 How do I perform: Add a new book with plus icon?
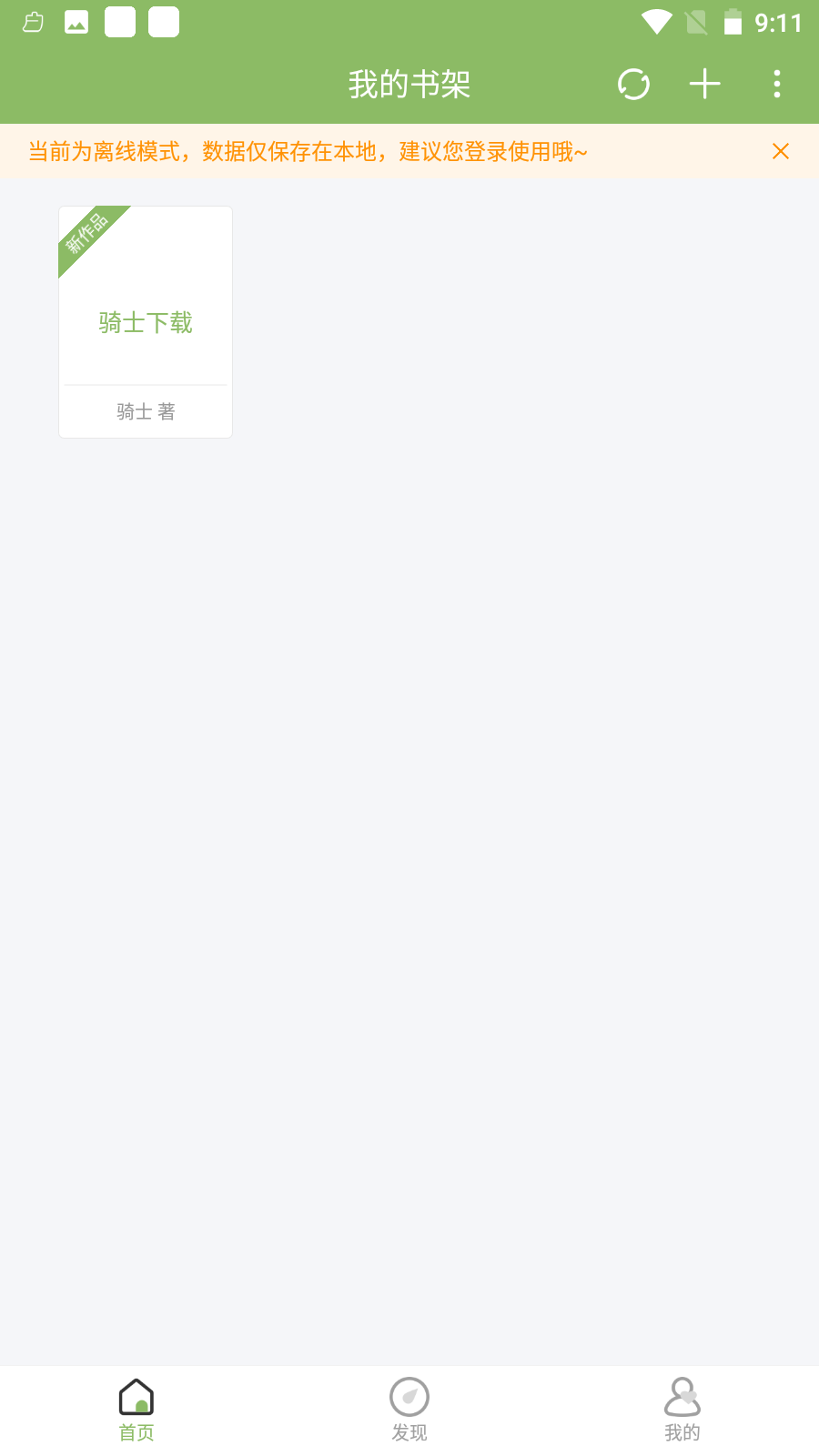tap(705, 85)
